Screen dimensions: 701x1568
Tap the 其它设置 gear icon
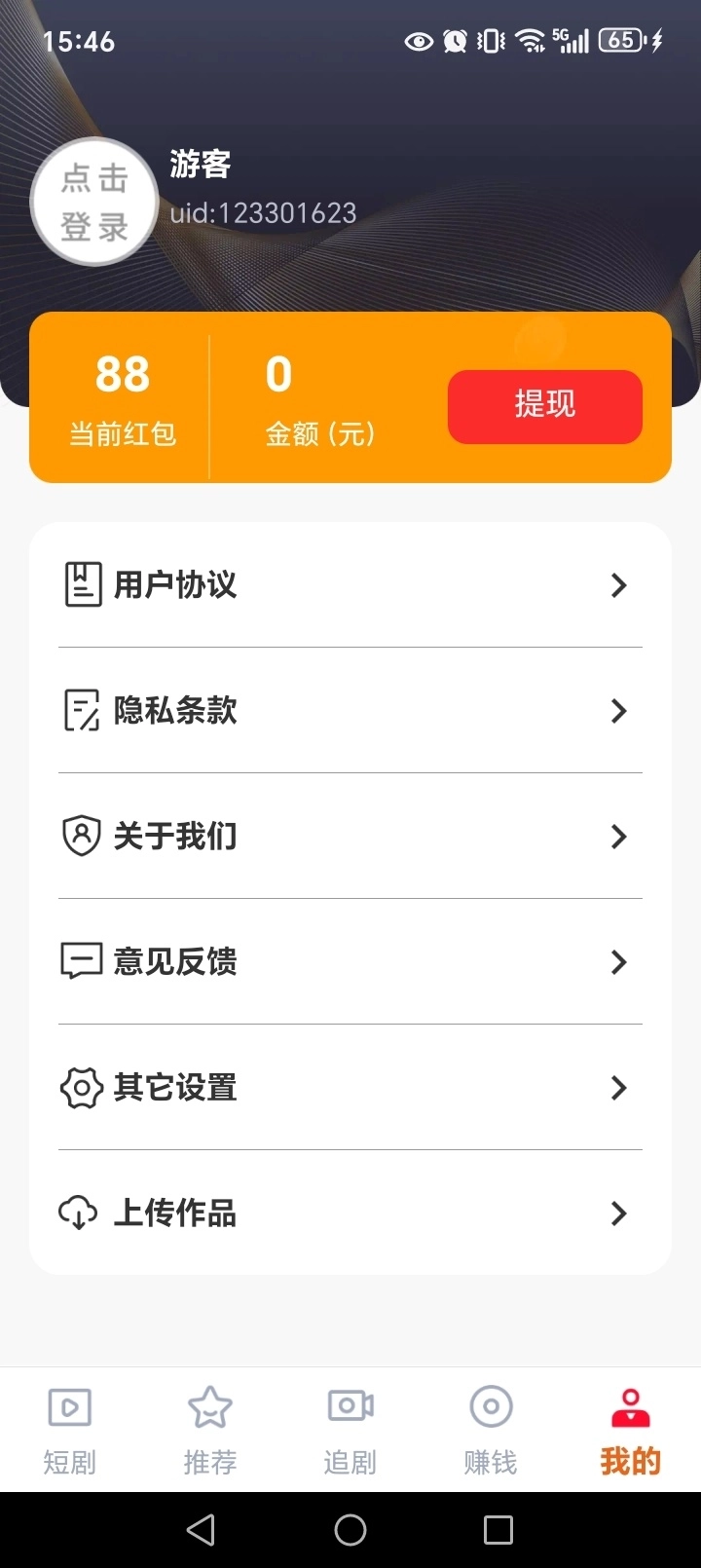click(82, 1088)
